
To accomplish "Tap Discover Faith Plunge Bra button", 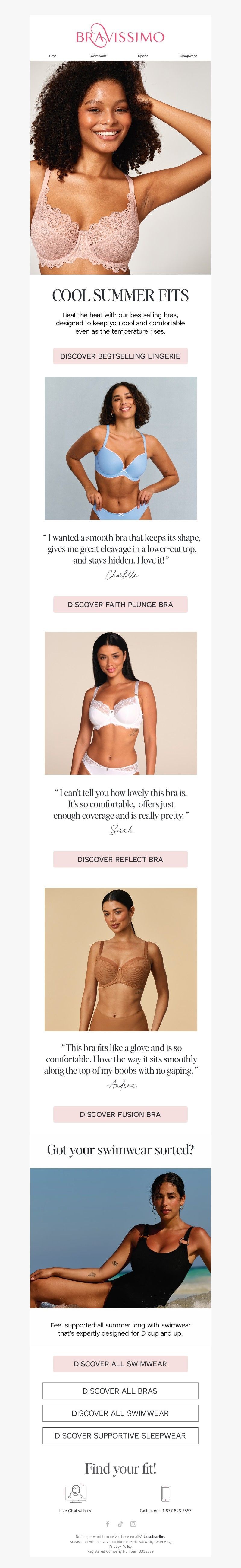I will [x=120, y=605].
